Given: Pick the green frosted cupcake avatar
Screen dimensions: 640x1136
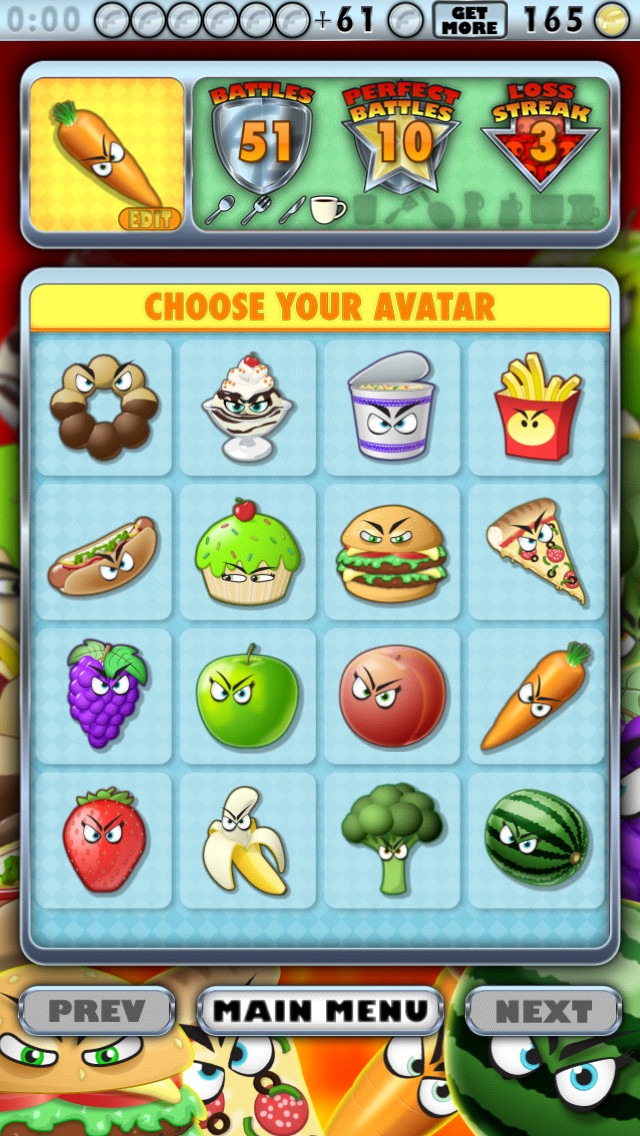Looking at the screenshot, I should (248, 552).
